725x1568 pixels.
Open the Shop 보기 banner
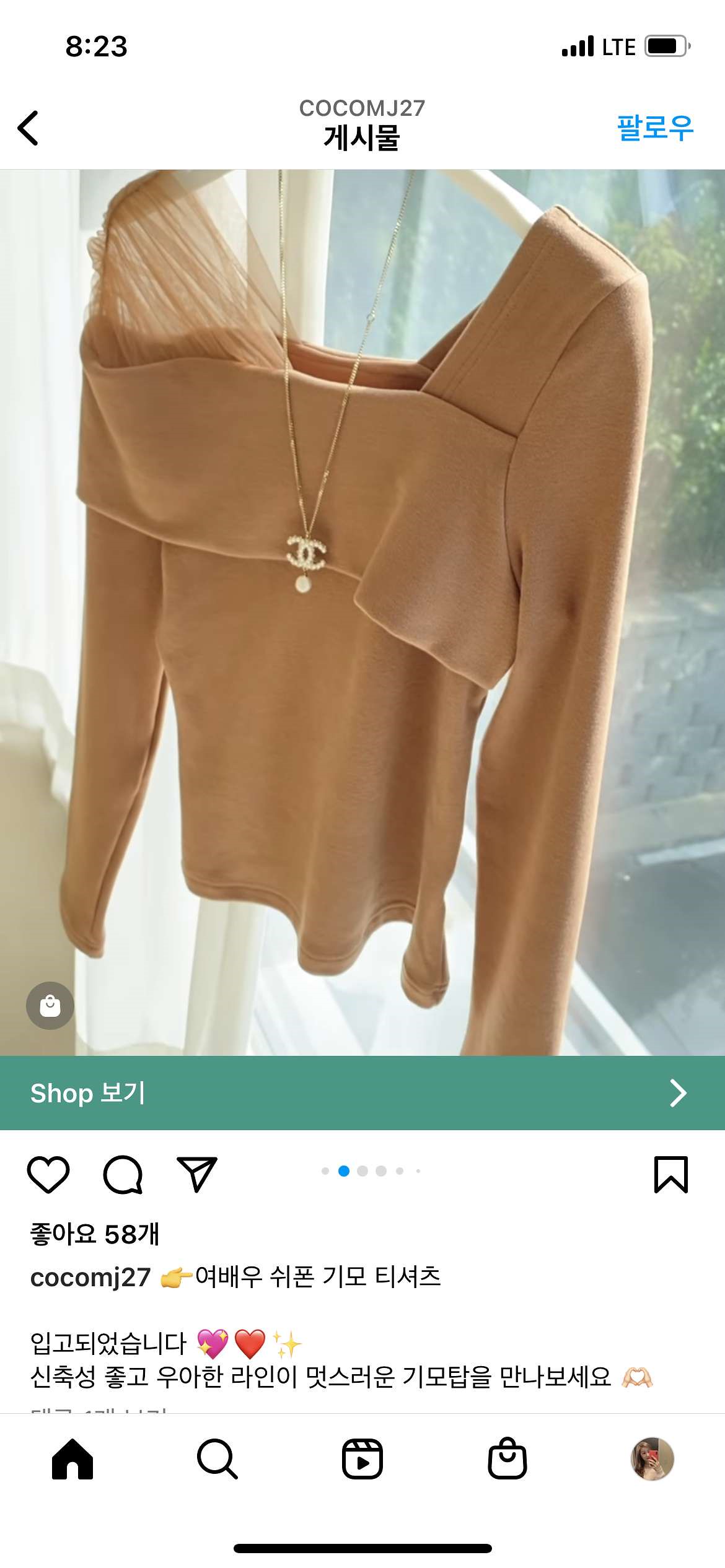pos(362,1093)
